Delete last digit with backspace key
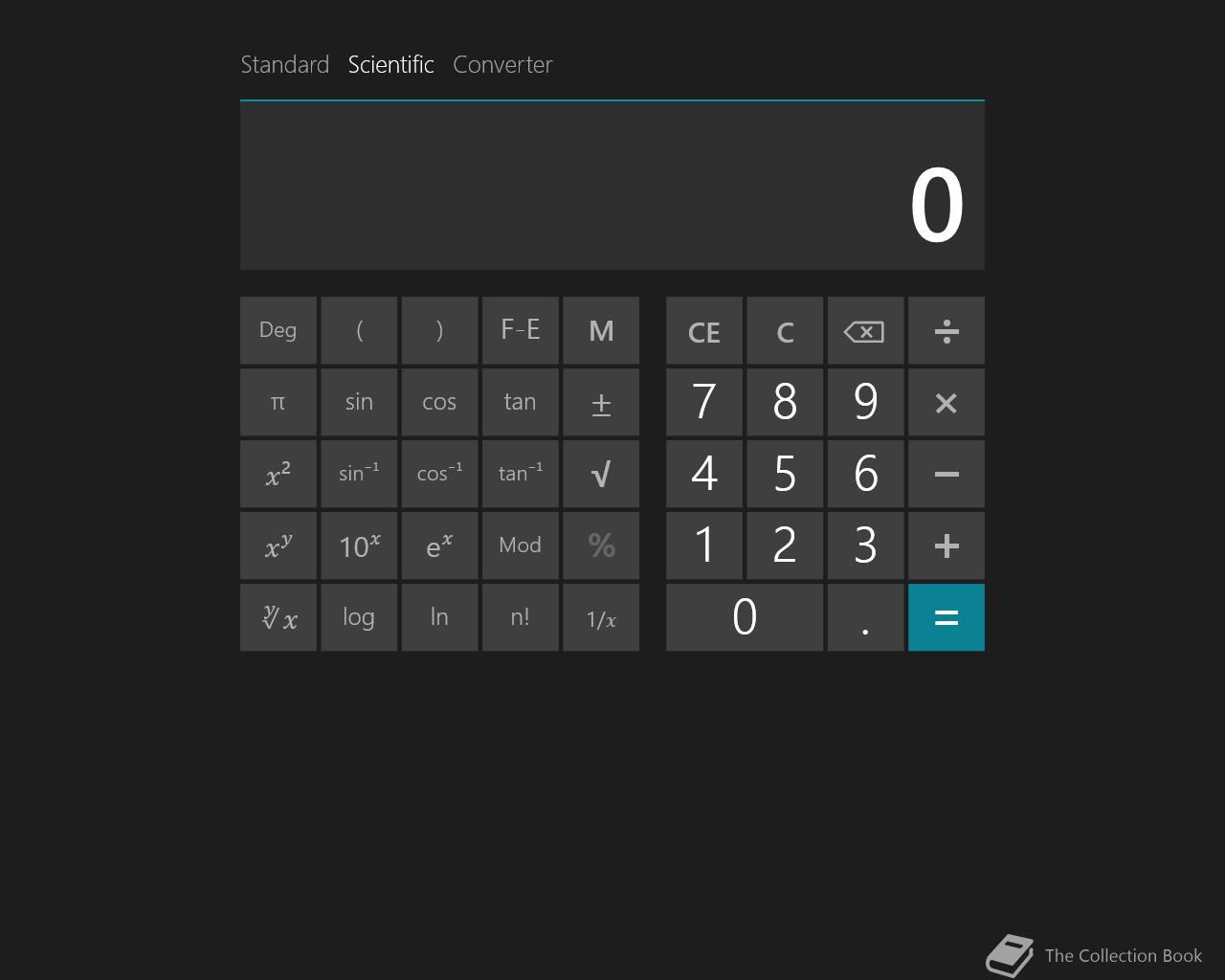Viewport: 1225px width, 980px height. [x=865, y=331]
